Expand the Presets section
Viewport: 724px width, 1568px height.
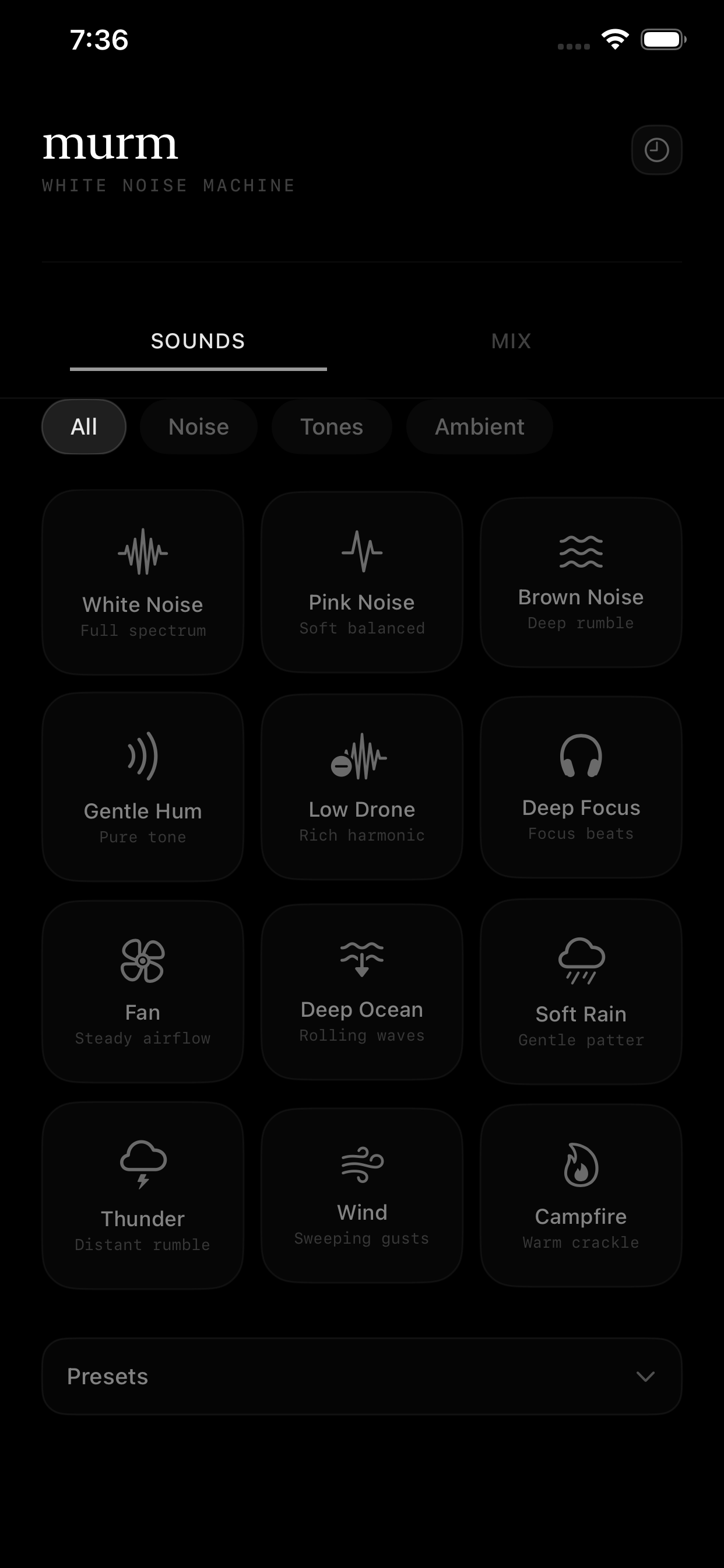[361, 1376]
